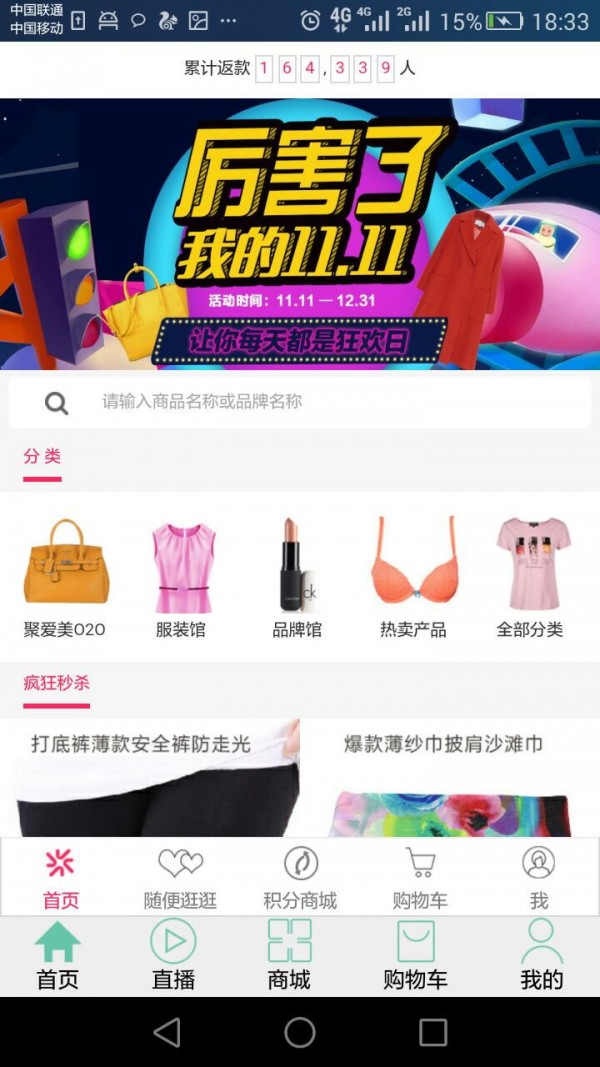Go to the 我的 account tab
600x1067 pixels.
pos(541,955)
